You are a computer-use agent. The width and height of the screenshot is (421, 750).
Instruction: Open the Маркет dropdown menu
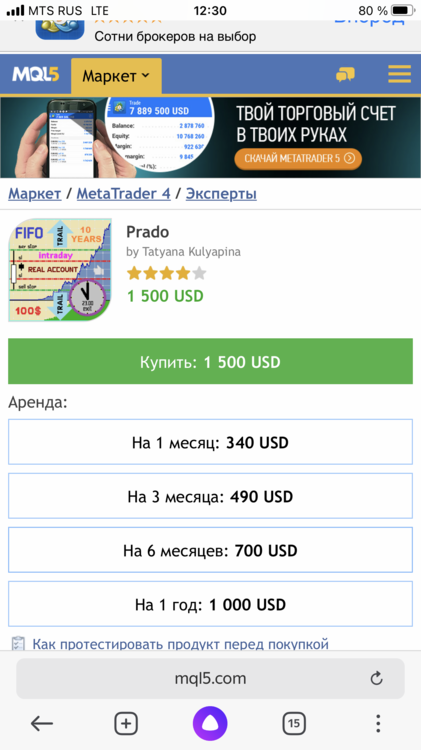click(x=116, y=76)
